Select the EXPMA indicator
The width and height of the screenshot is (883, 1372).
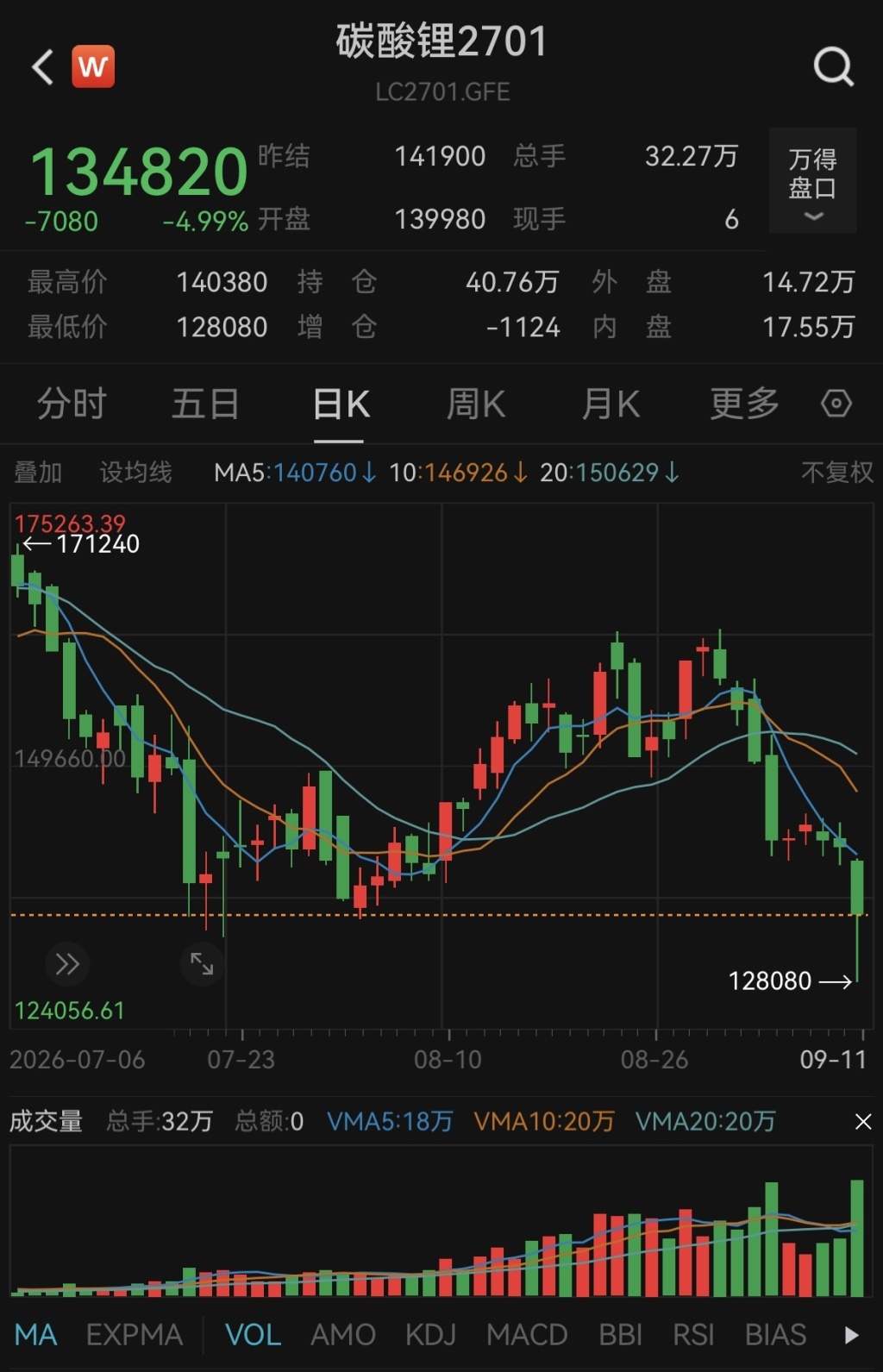tap(135, 1335)
